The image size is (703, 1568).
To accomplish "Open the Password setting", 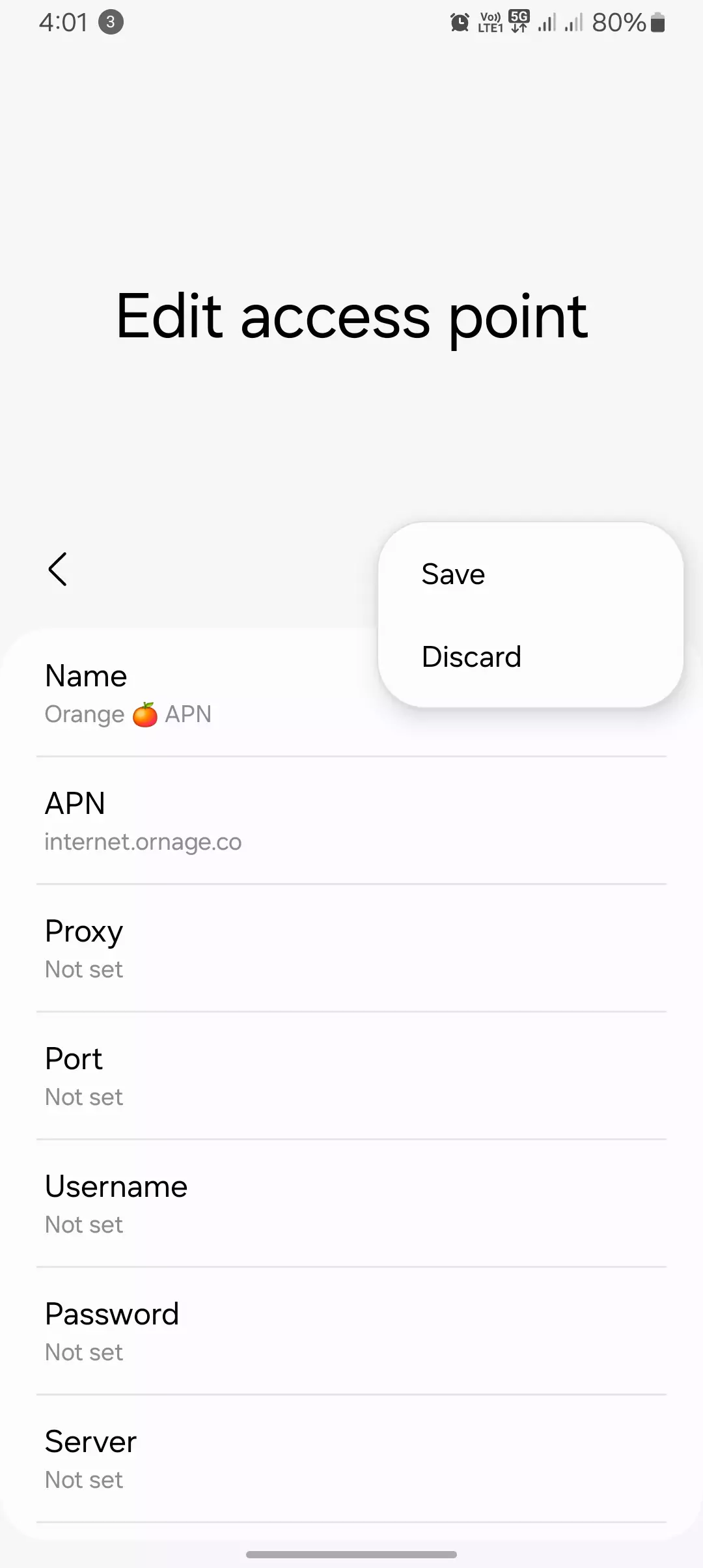I will (x=351, y=1331).
